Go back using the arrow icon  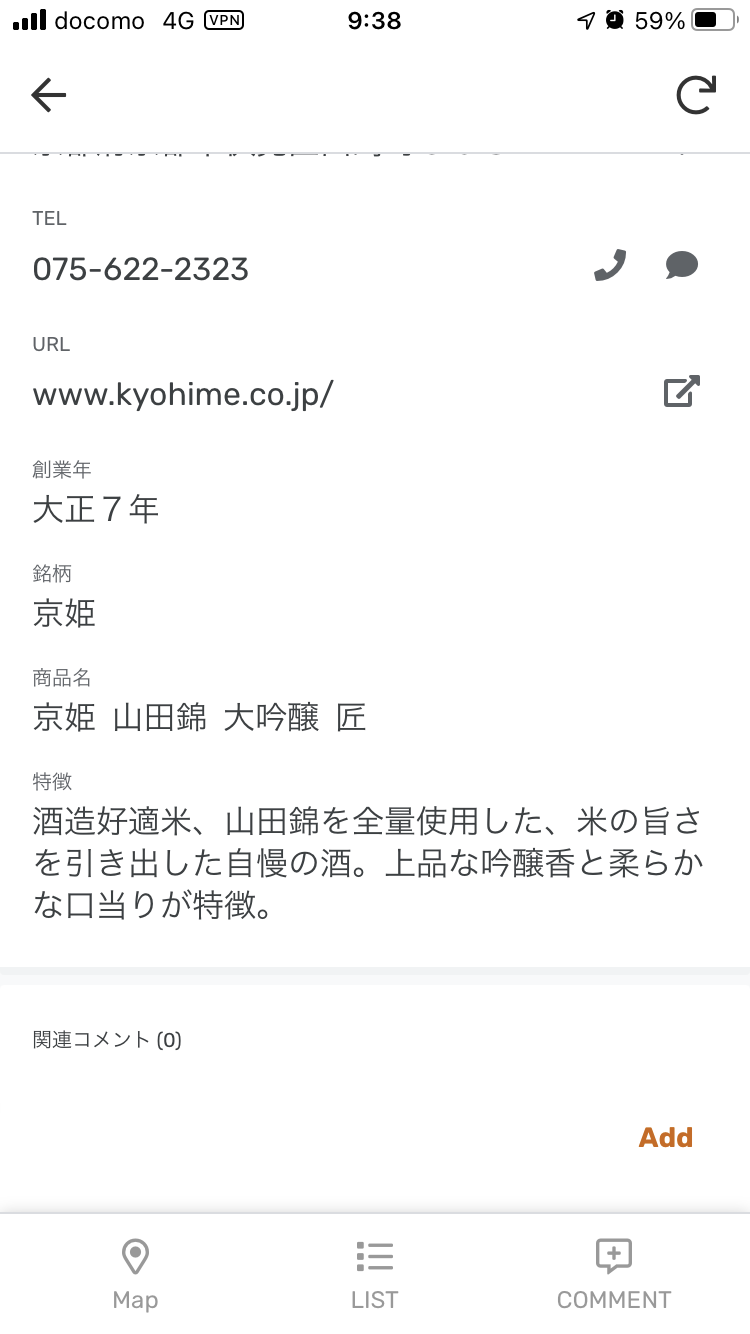click(x=48, y=95)
